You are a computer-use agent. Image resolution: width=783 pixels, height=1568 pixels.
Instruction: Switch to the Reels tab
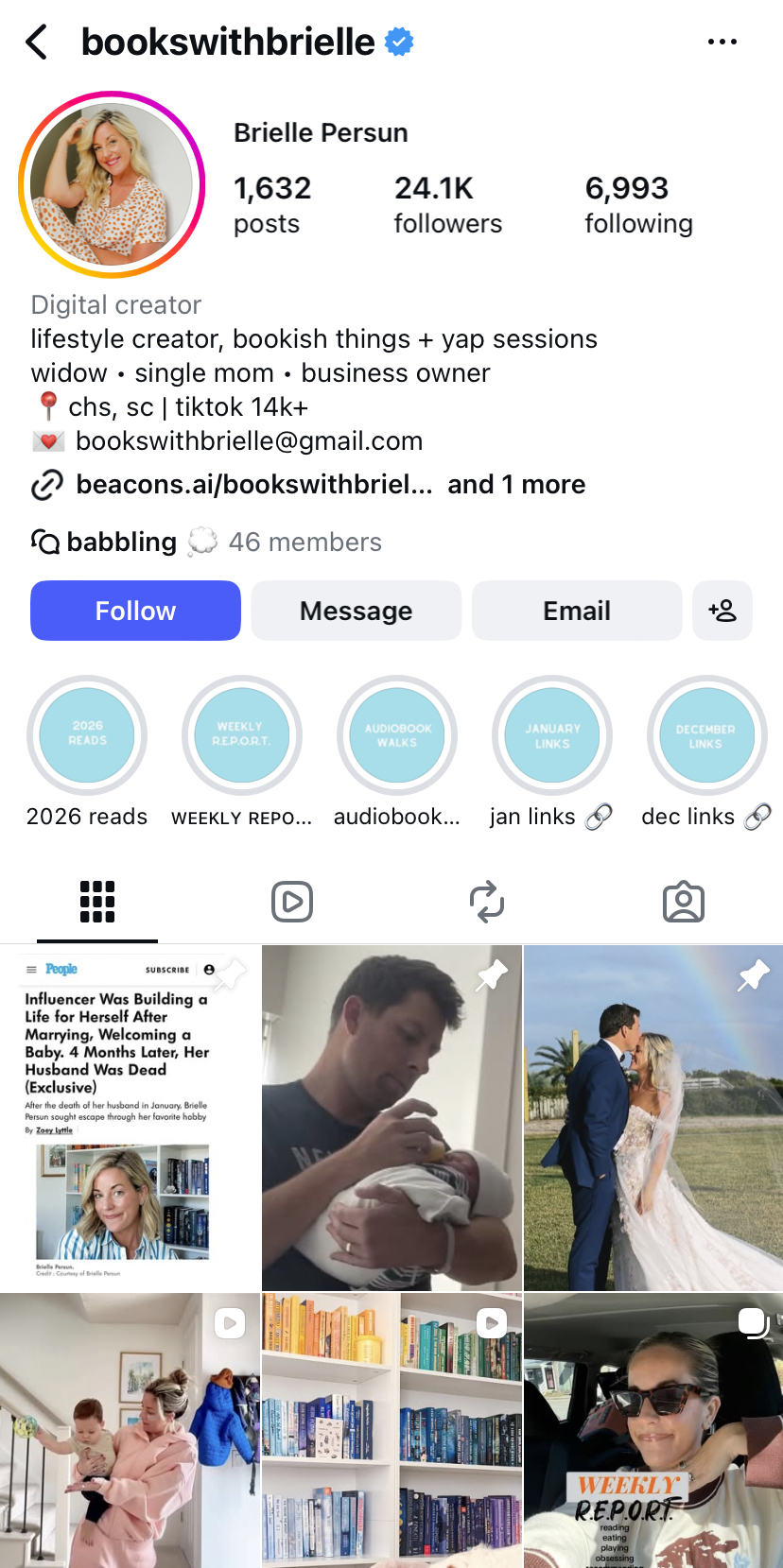pos(292,902)
